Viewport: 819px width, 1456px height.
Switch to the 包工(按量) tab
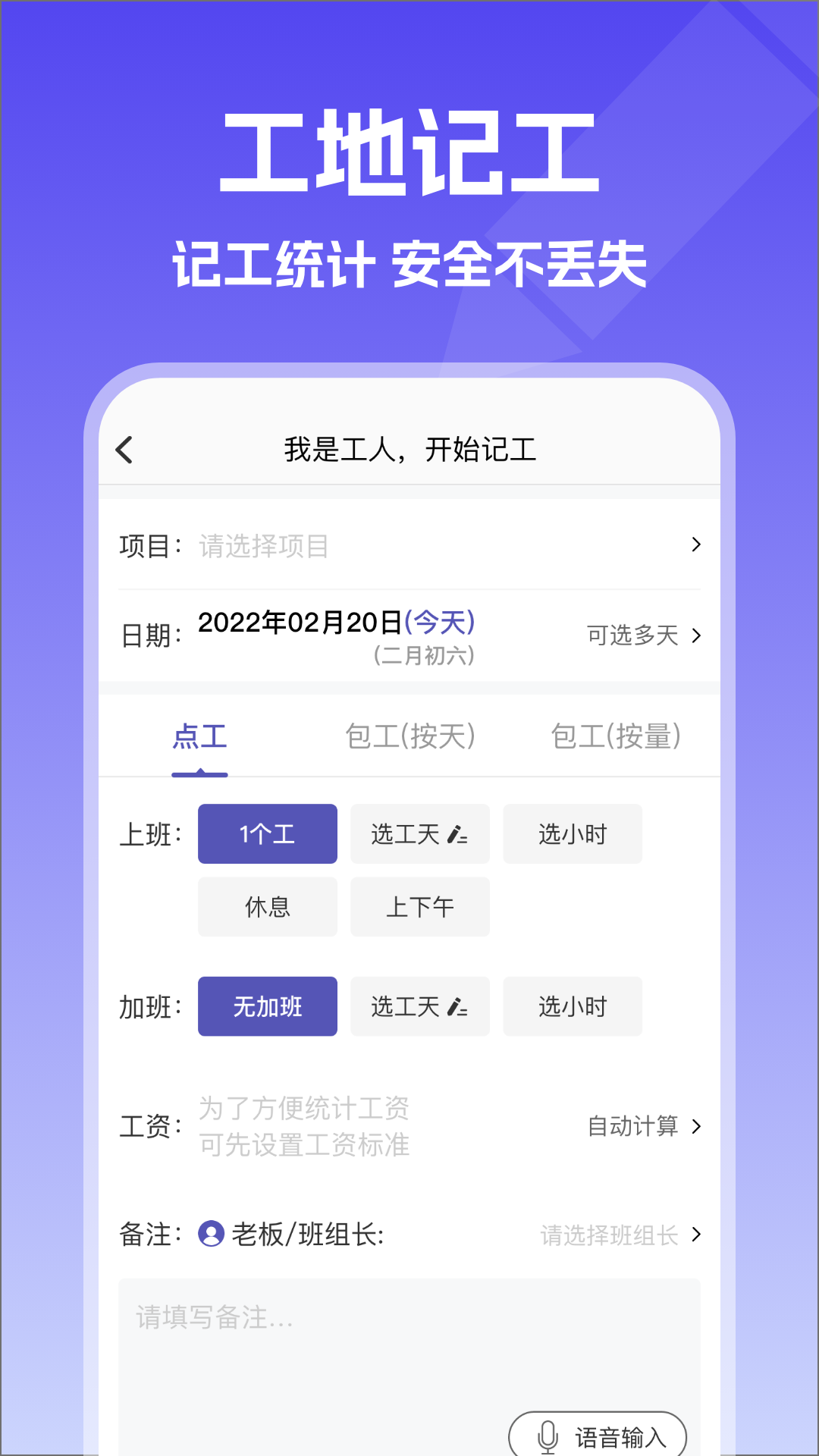point(616,736)
